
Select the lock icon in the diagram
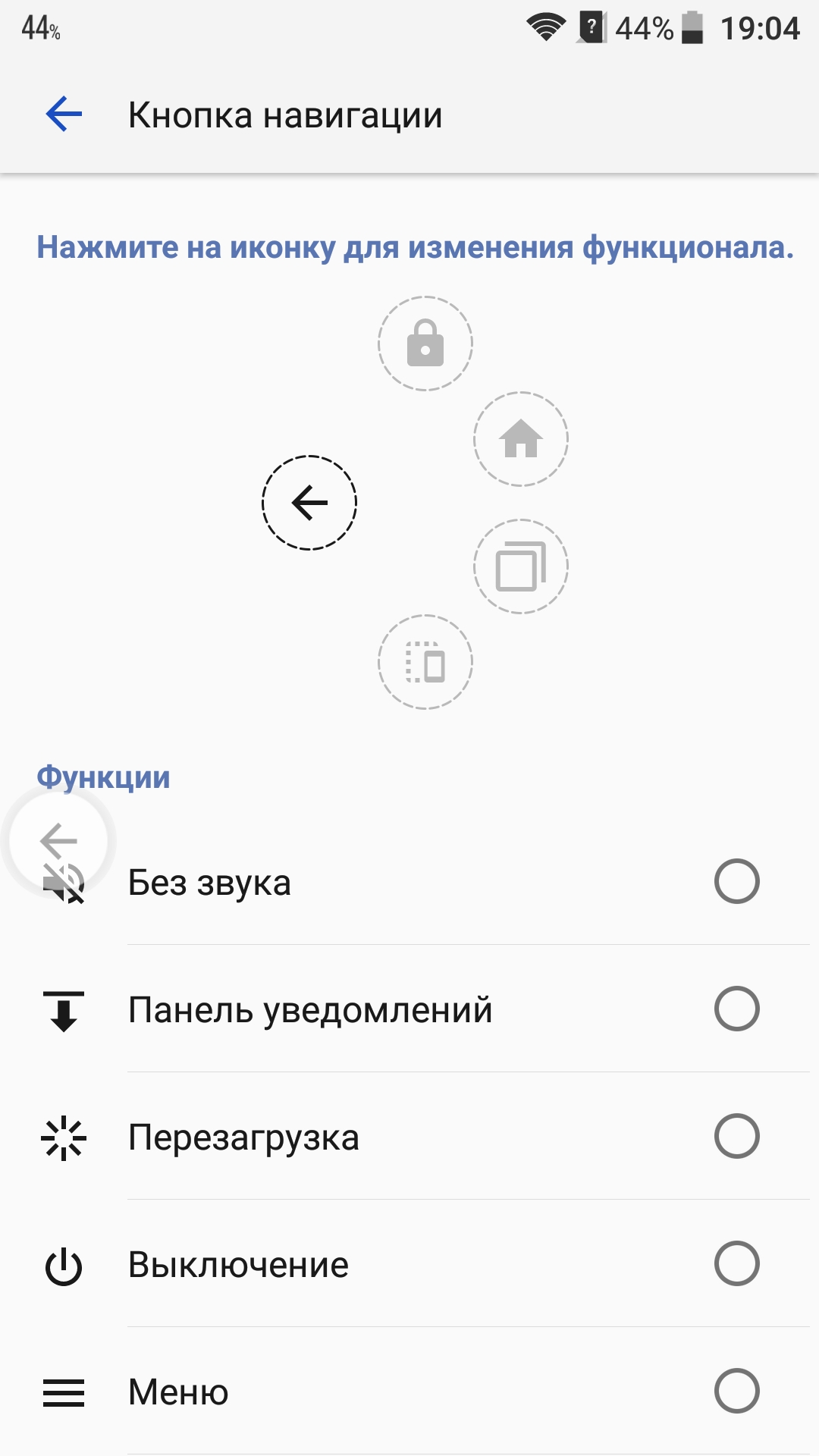click(x=425, y=344)
